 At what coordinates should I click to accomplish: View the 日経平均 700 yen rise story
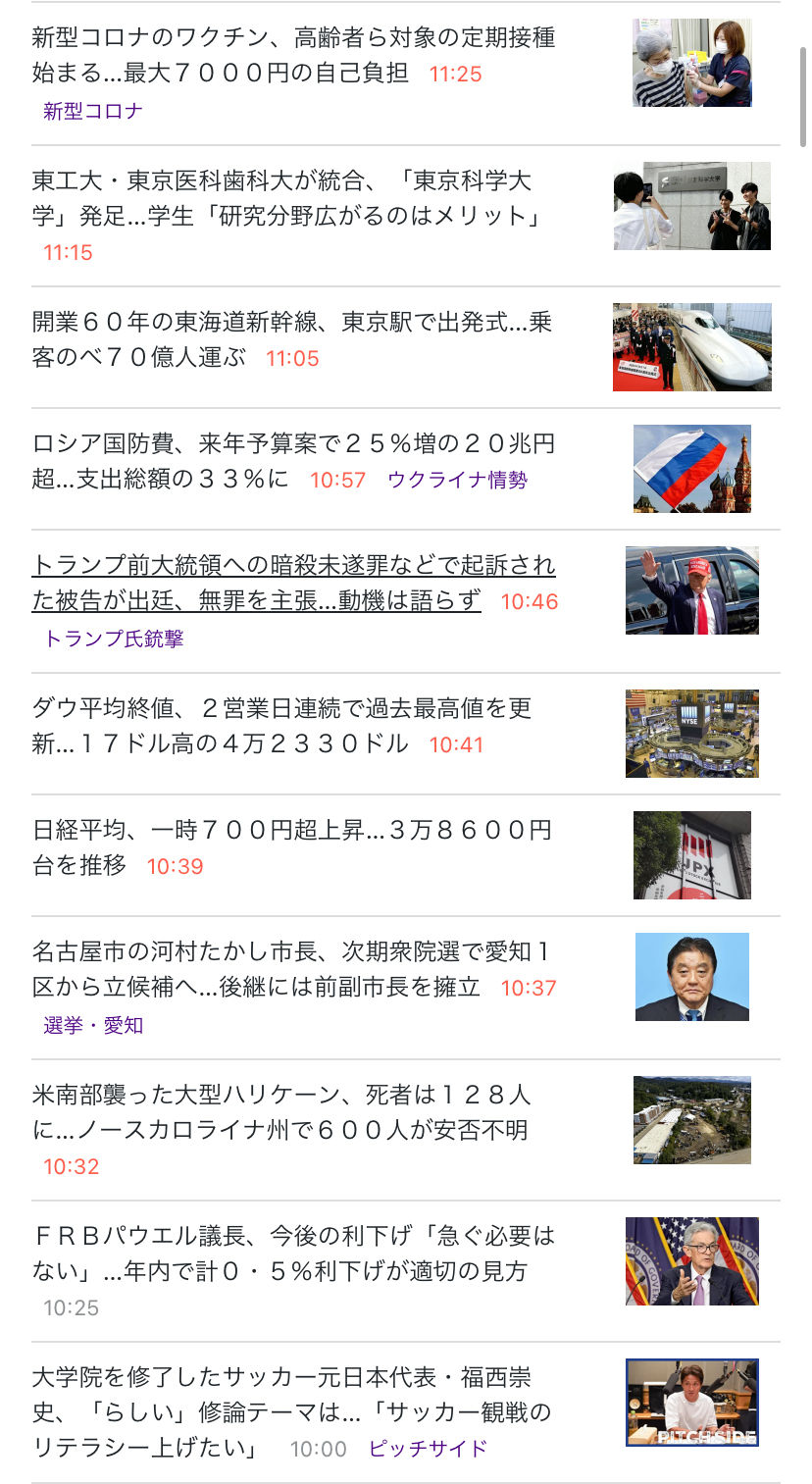[x=291, y=847]
